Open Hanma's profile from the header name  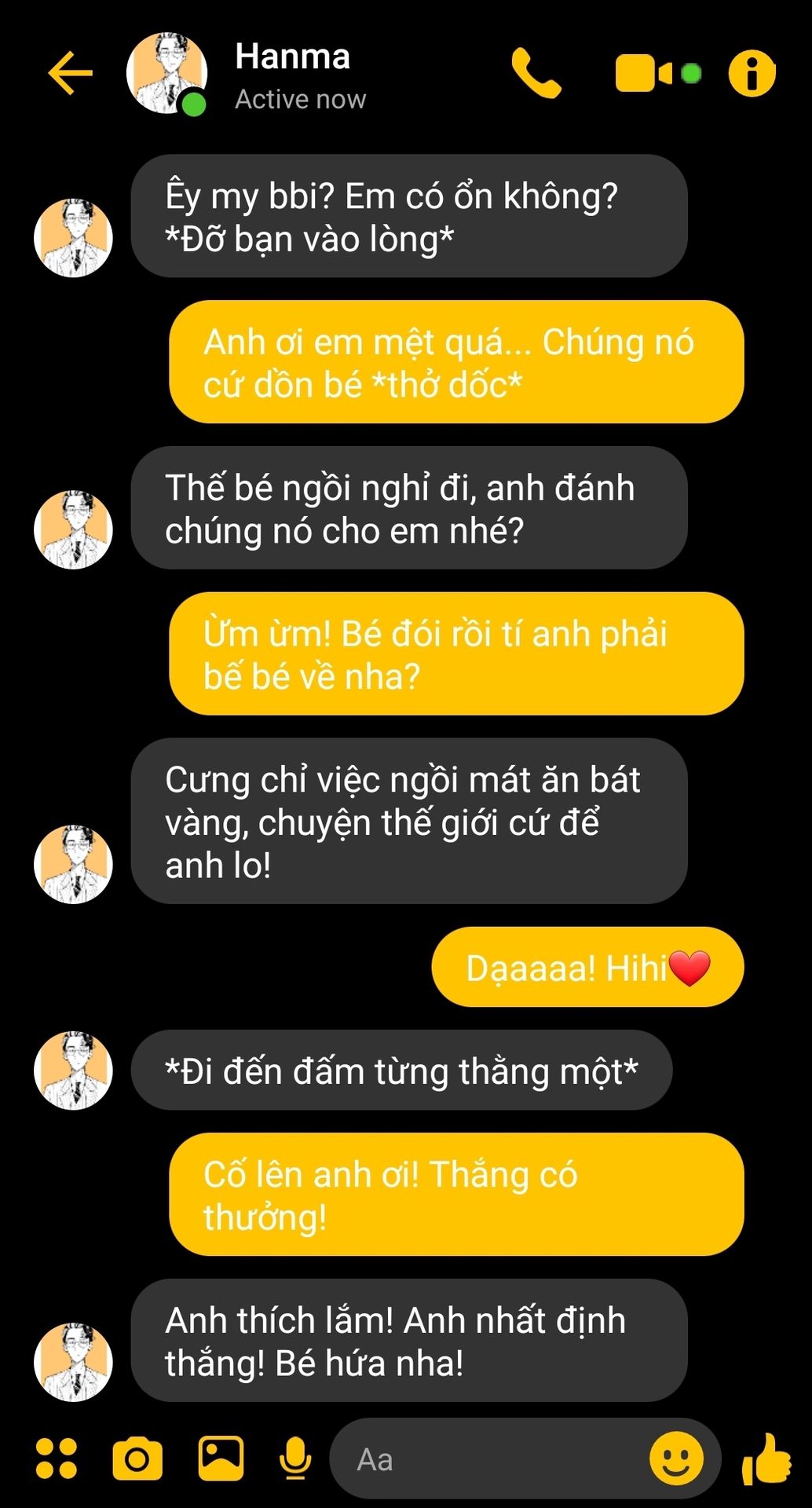pos(292,57)
